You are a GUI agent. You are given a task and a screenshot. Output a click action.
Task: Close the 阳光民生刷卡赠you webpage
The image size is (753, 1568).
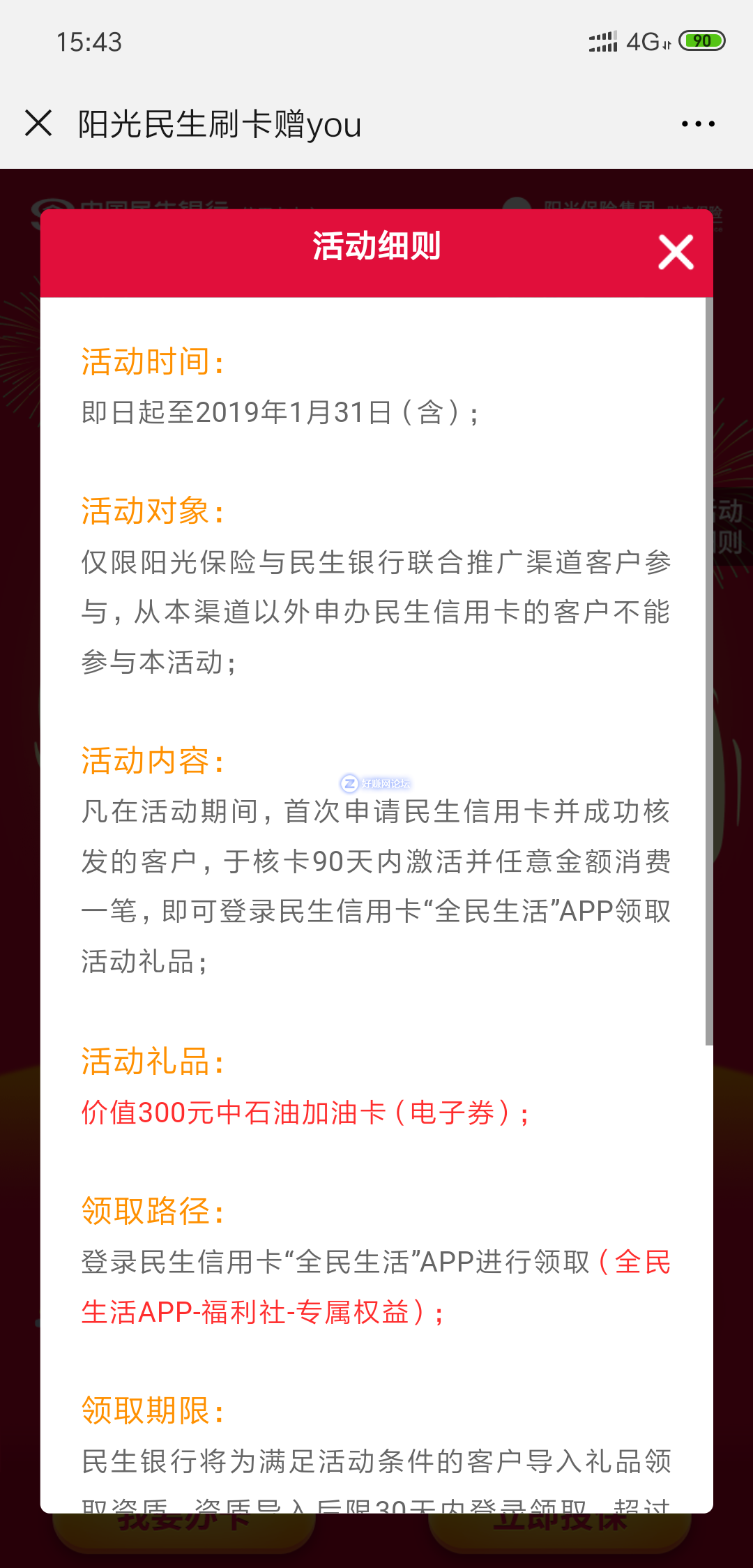[x=38, y=123]
